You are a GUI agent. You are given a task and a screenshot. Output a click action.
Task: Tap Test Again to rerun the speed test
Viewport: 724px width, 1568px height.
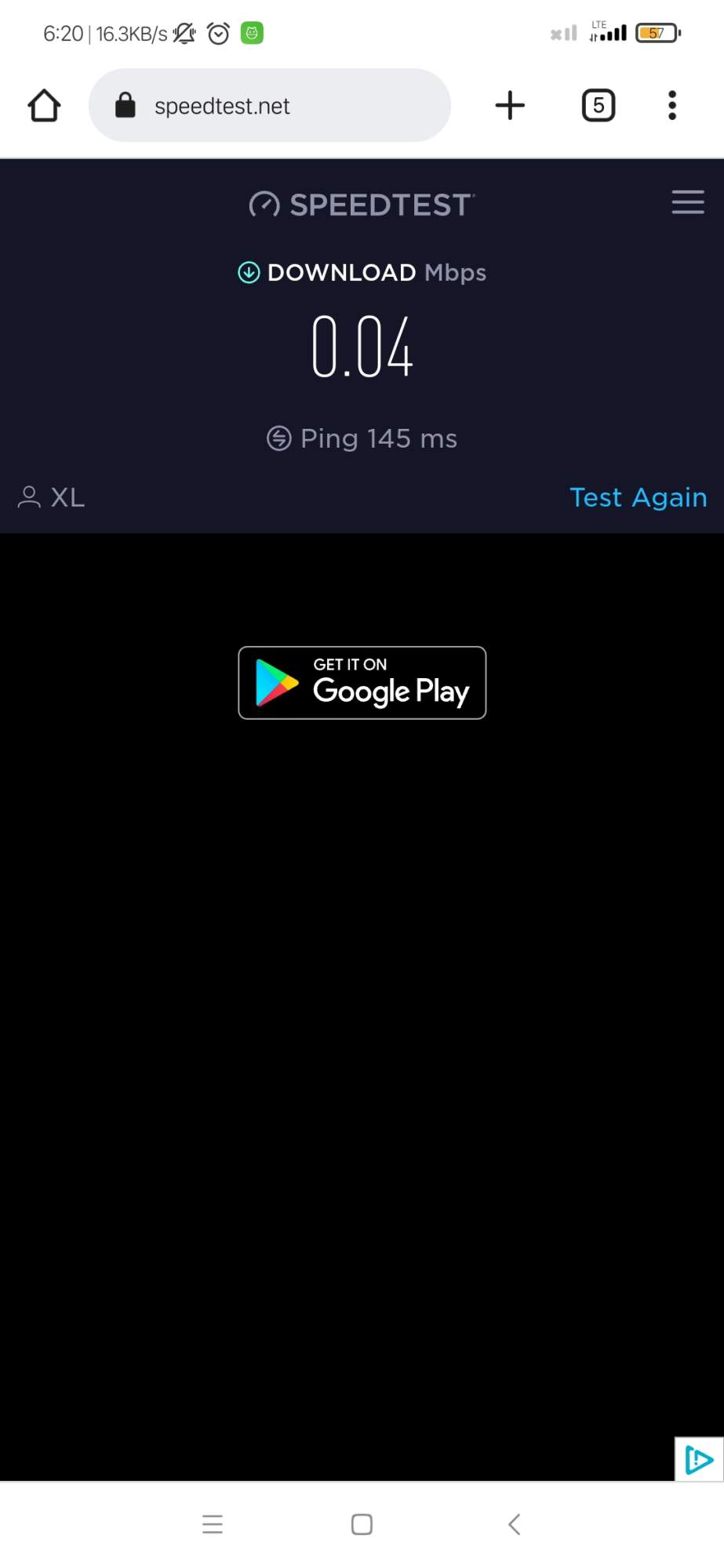pos(639,497)
